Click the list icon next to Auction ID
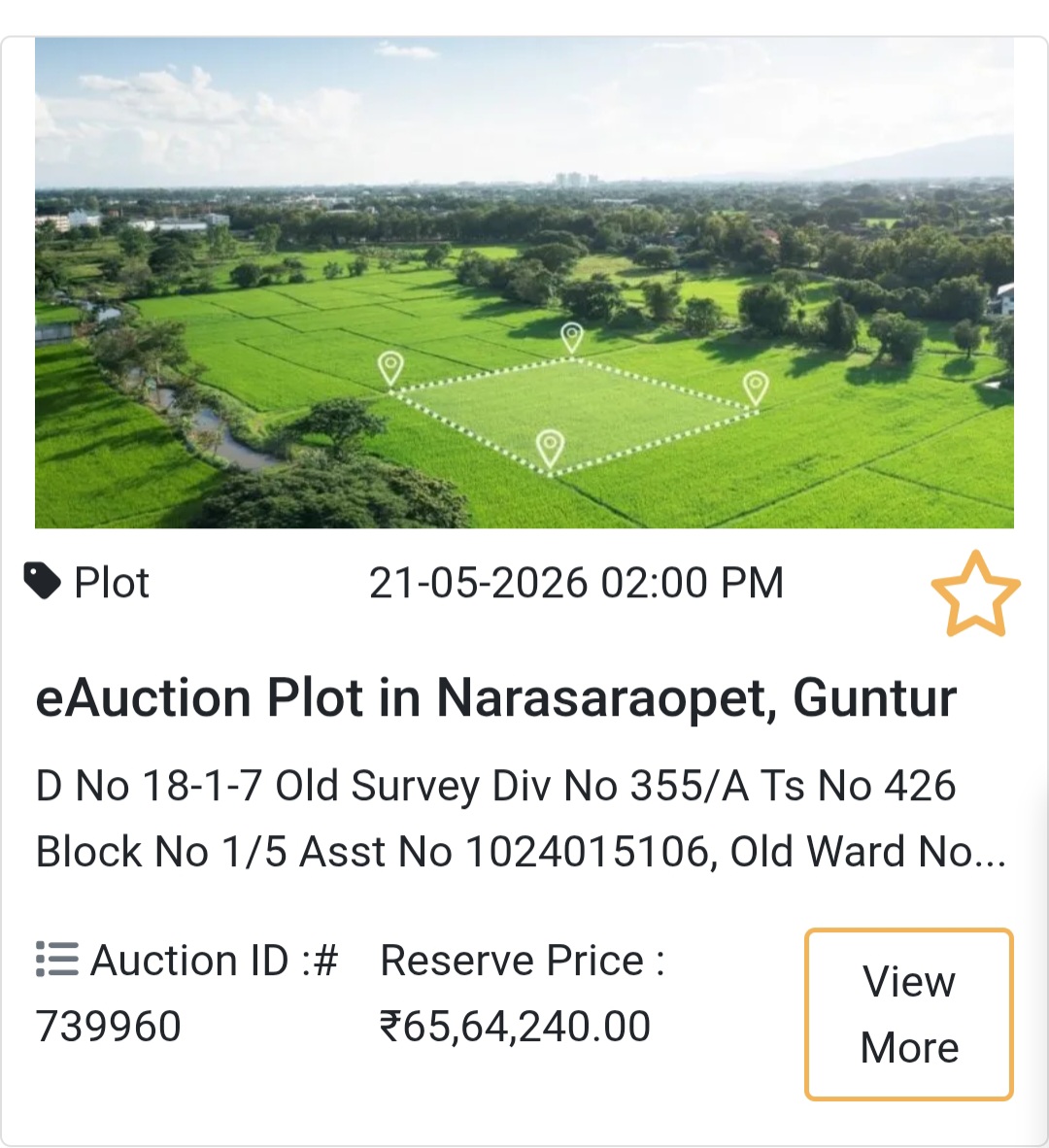1049x1148 pixels. 57,960
